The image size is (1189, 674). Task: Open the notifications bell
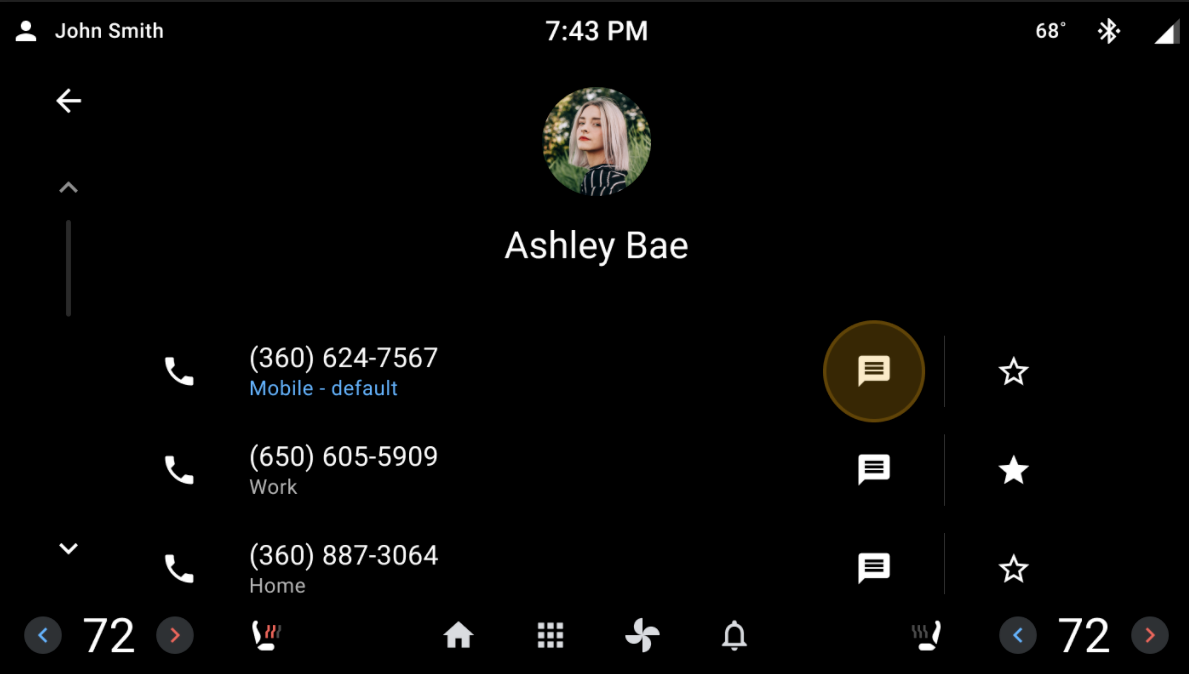pyautogui.click(x=734, y=635)
